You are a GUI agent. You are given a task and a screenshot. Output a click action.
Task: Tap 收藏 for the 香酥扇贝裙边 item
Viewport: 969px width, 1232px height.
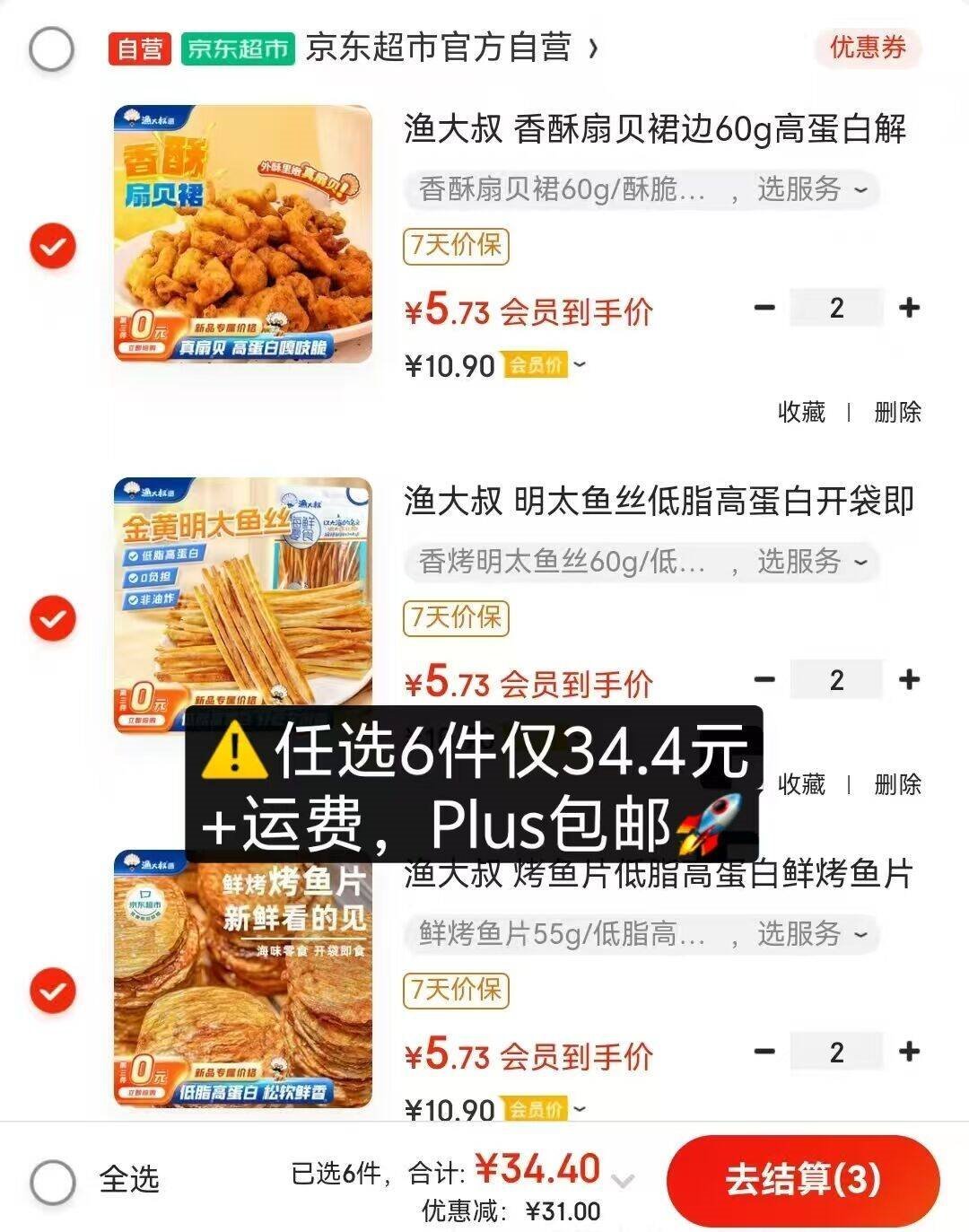tap(801, 412)
